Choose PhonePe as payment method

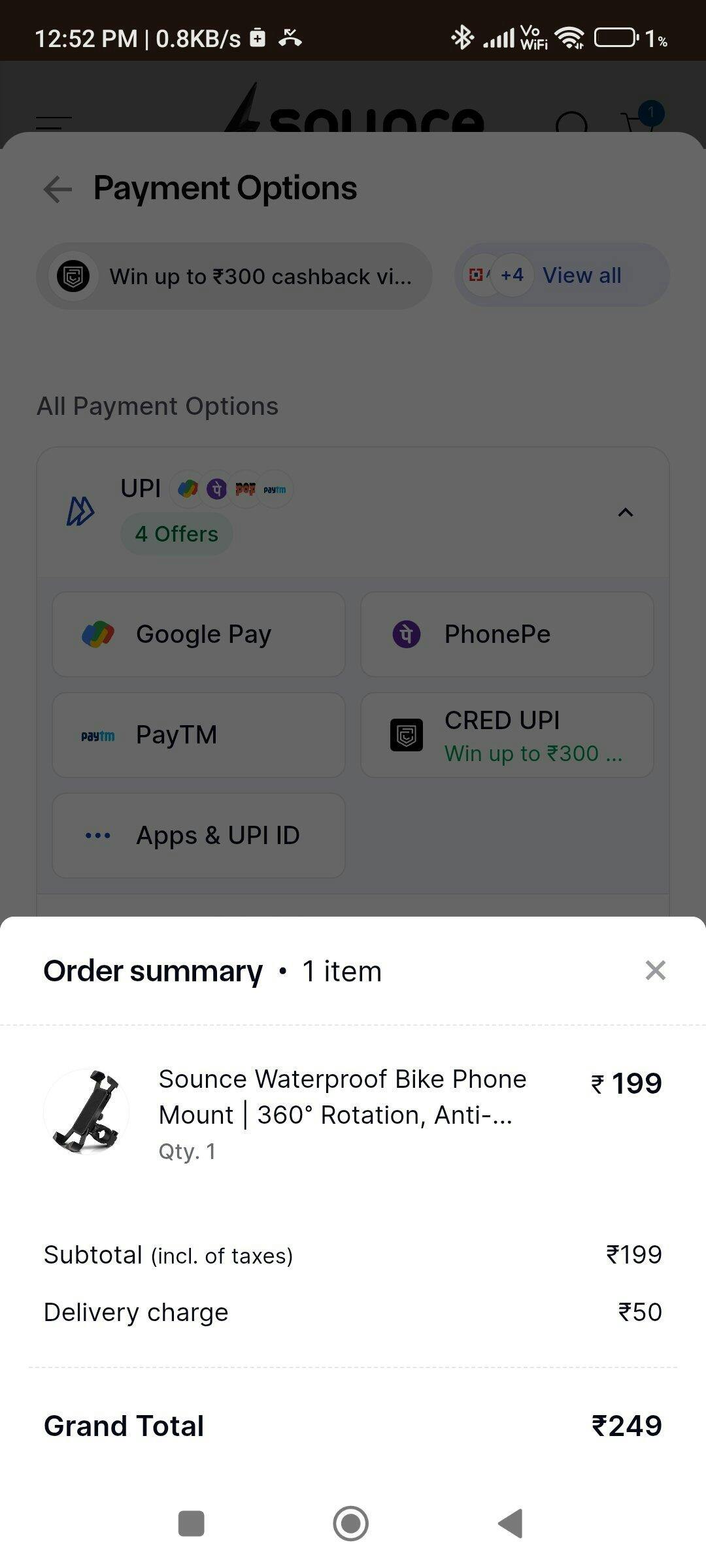tap(507, 634)
